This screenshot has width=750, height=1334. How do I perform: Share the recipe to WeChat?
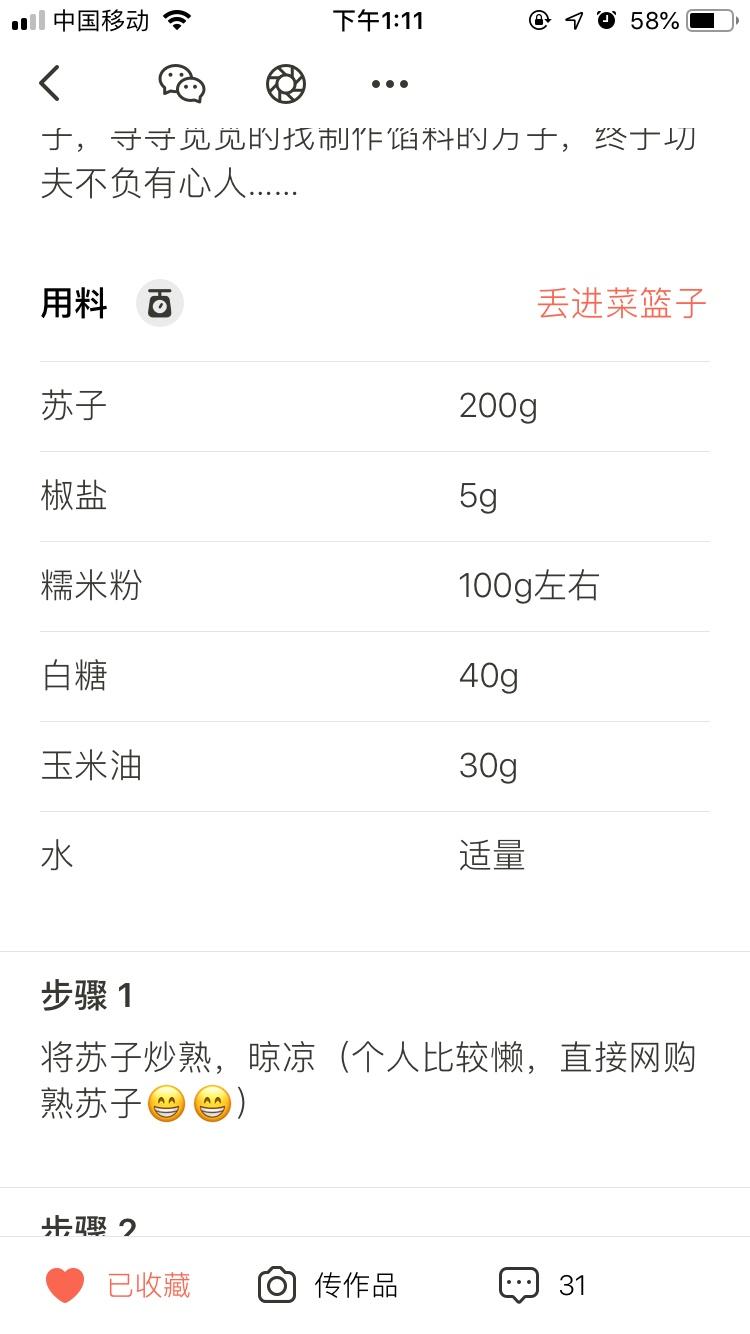click(182, 84)
